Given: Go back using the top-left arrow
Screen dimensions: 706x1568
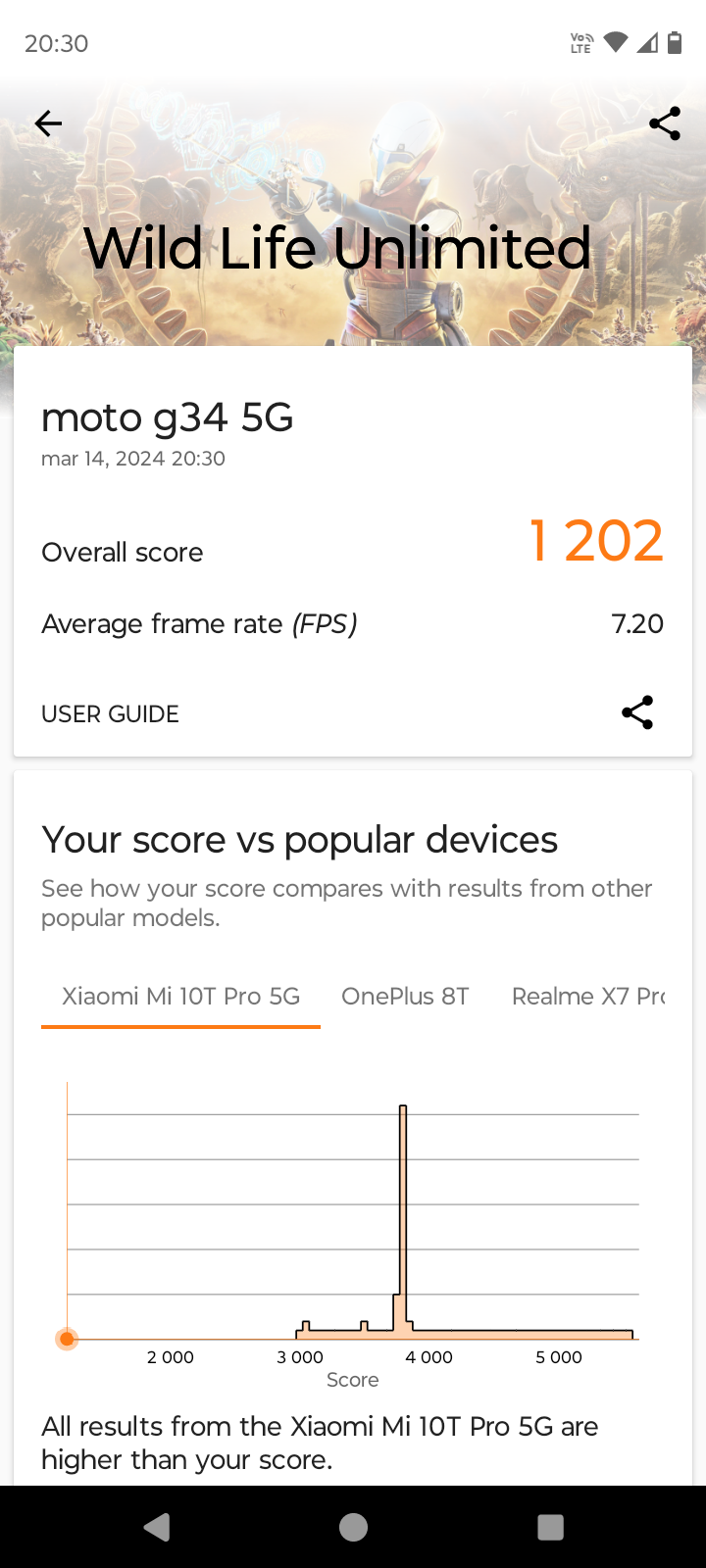Looking at the screenshot, I should 48,123.
